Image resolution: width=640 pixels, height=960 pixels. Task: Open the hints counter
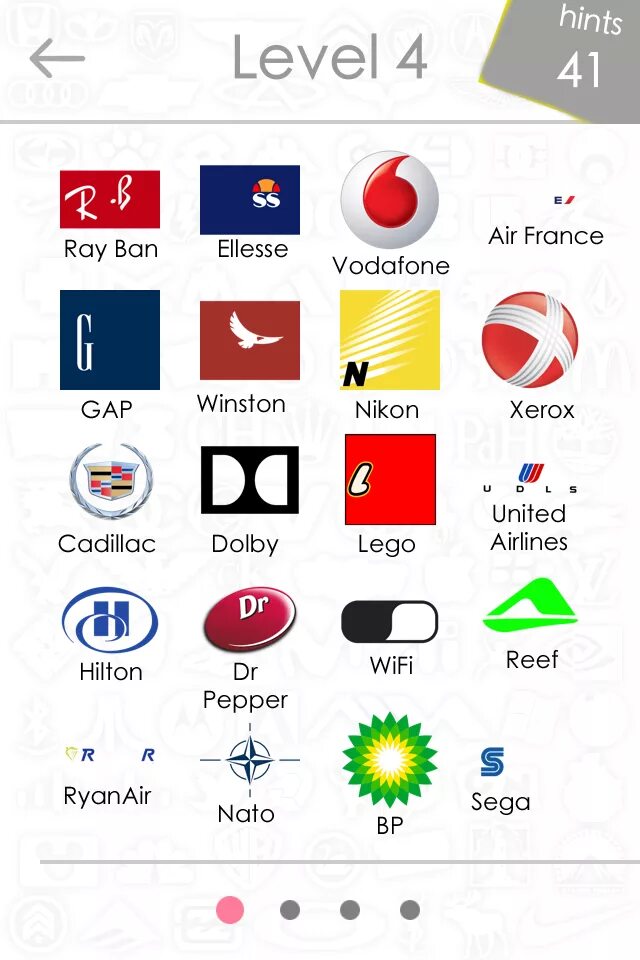578,55
